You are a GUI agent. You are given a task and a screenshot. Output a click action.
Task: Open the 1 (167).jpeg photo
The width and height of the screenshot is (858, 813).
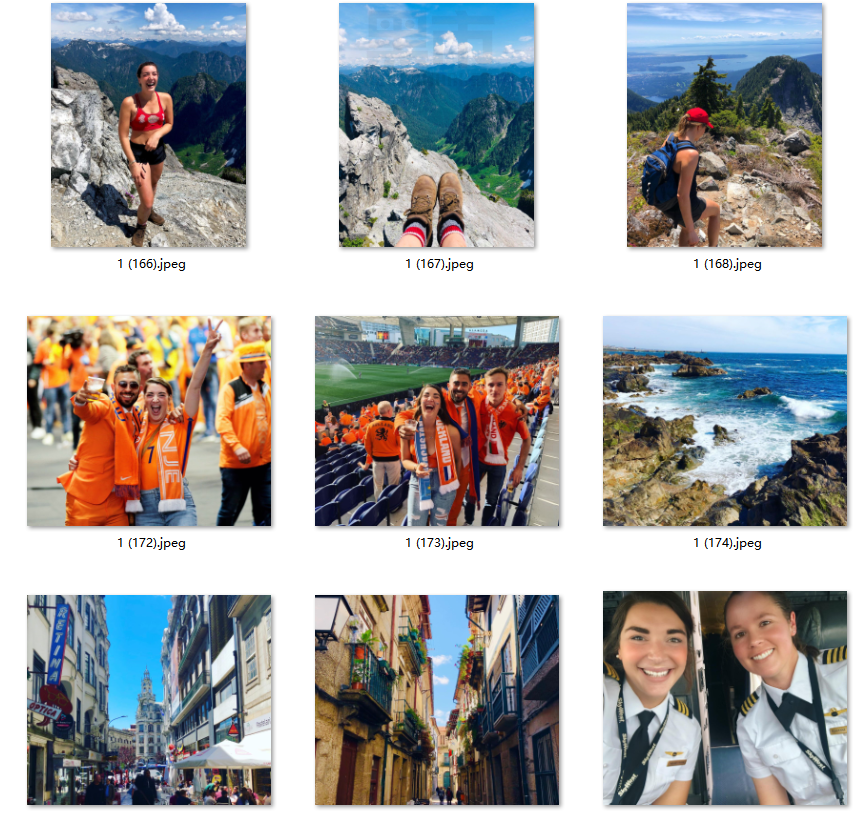point(436,125)
